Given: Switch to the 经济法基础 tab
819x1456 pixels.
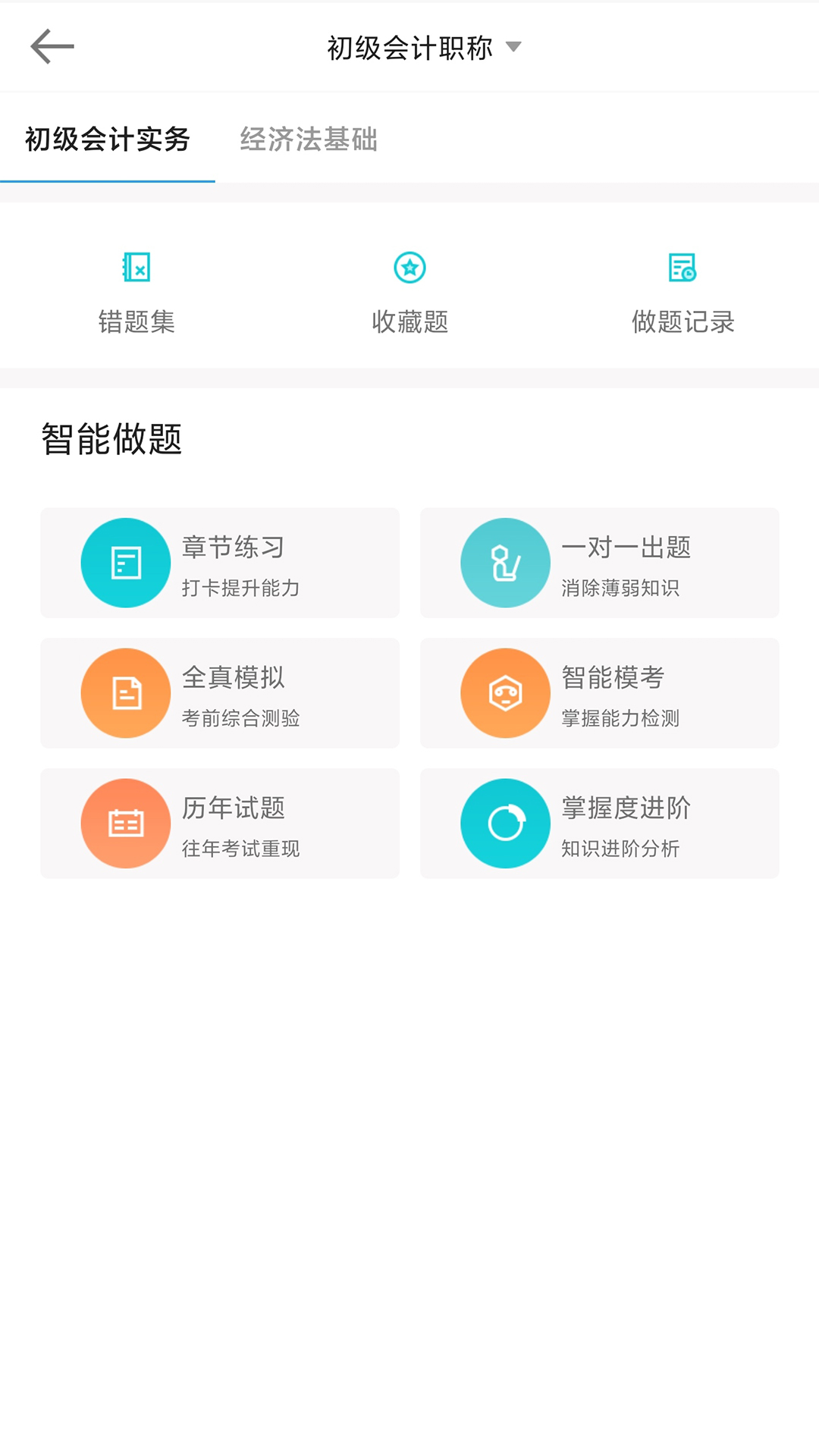Looking at the screenshot, I should 309,140.
